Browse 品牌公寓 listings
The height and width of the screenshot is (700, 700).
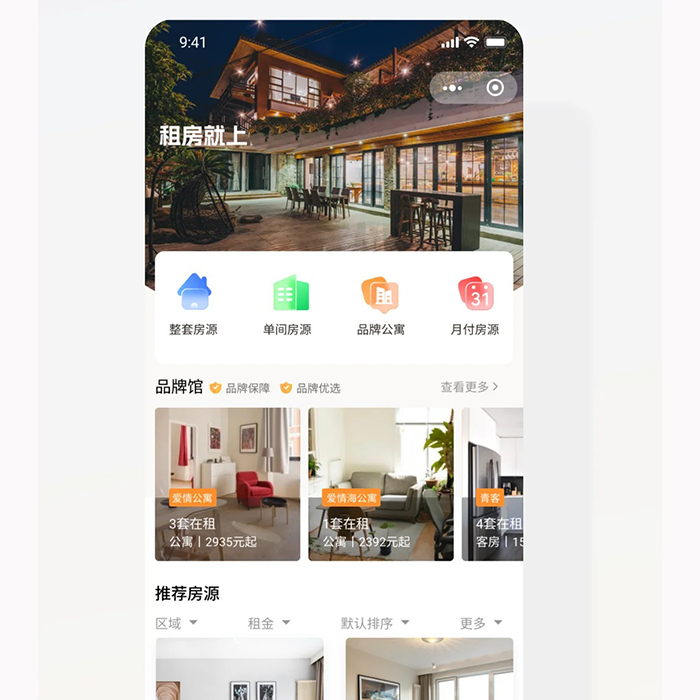pyautogui.click(x=381, y=305)
